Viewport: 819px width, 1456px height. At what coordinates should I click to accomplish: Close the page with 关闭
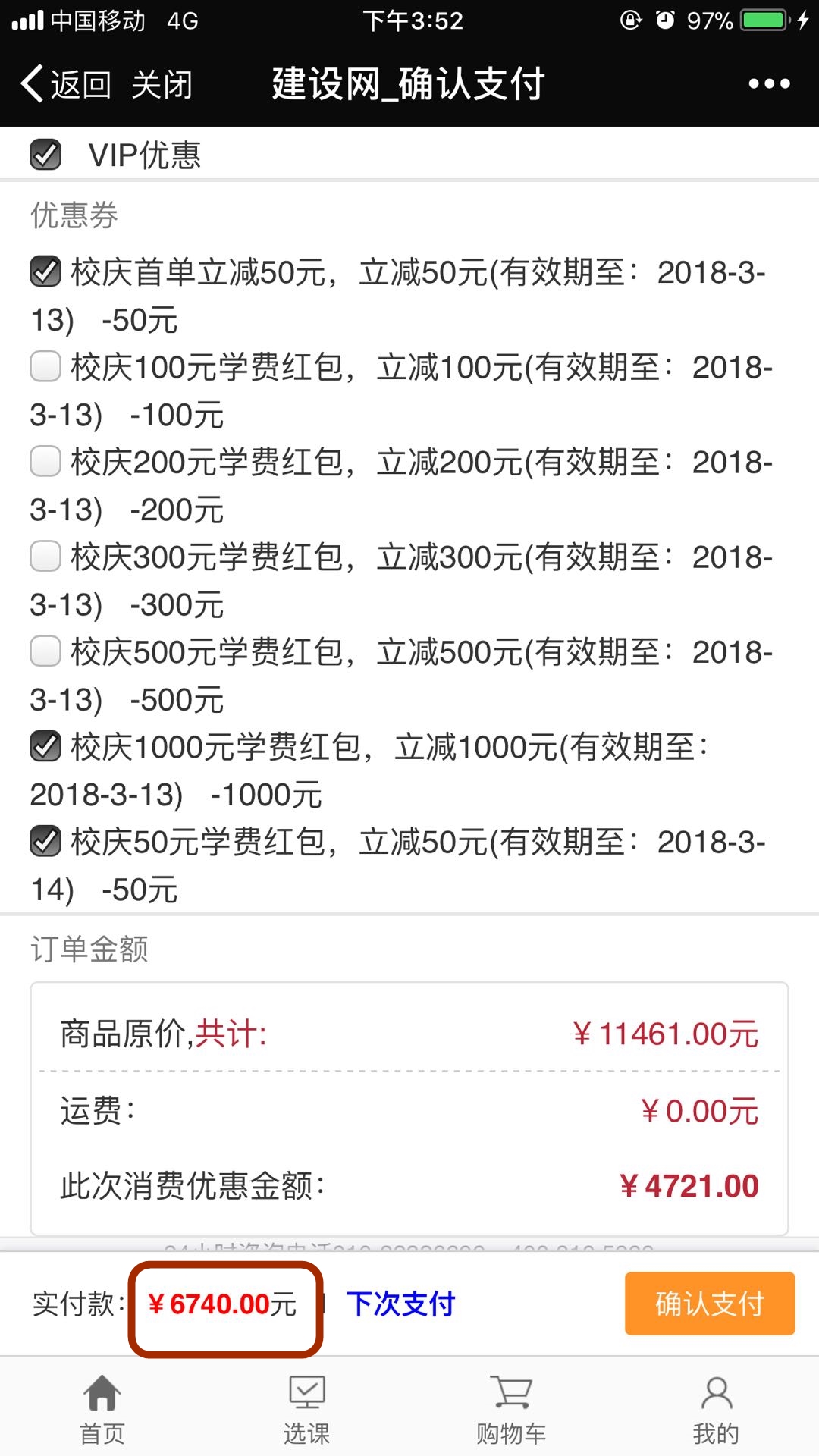pos(162,83)
